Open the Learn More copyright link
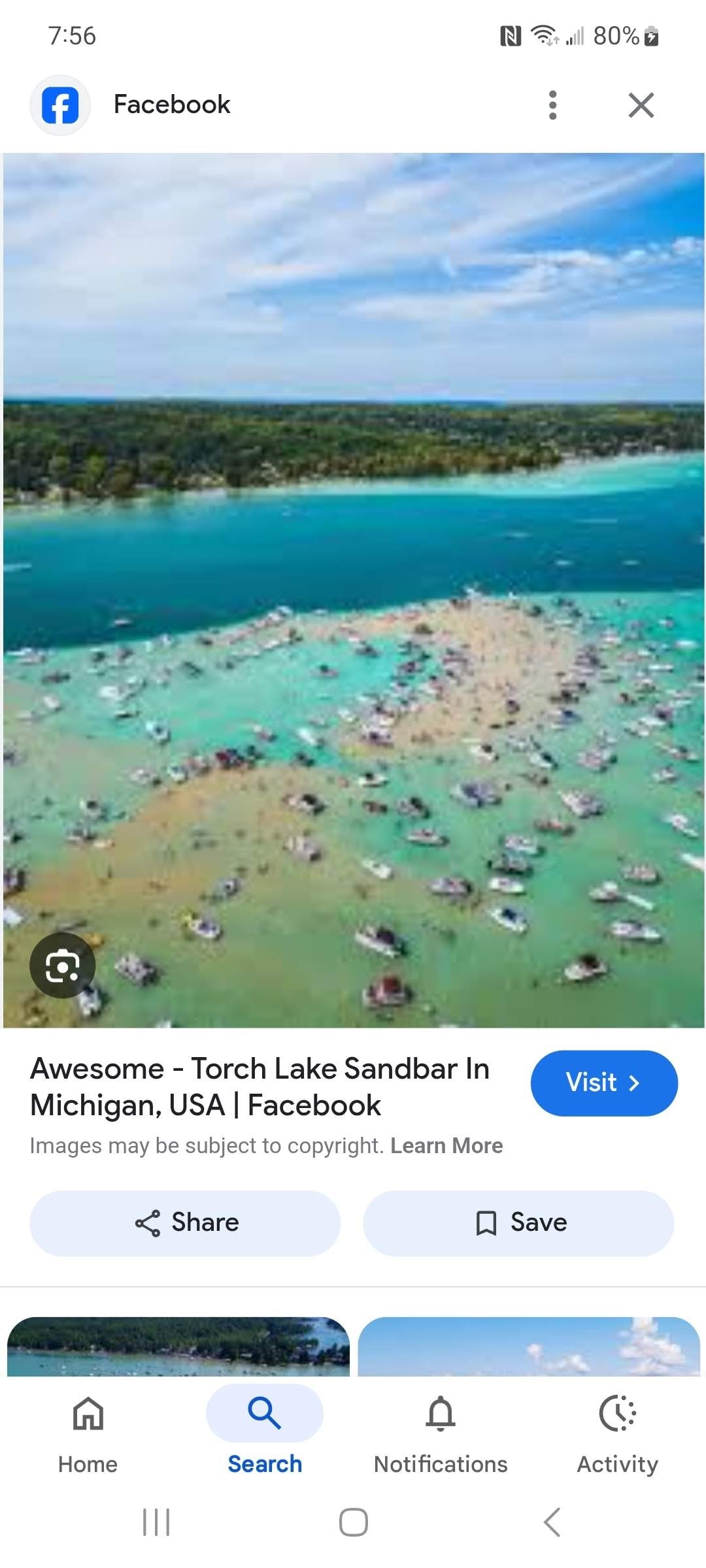 pos(446,1145)
